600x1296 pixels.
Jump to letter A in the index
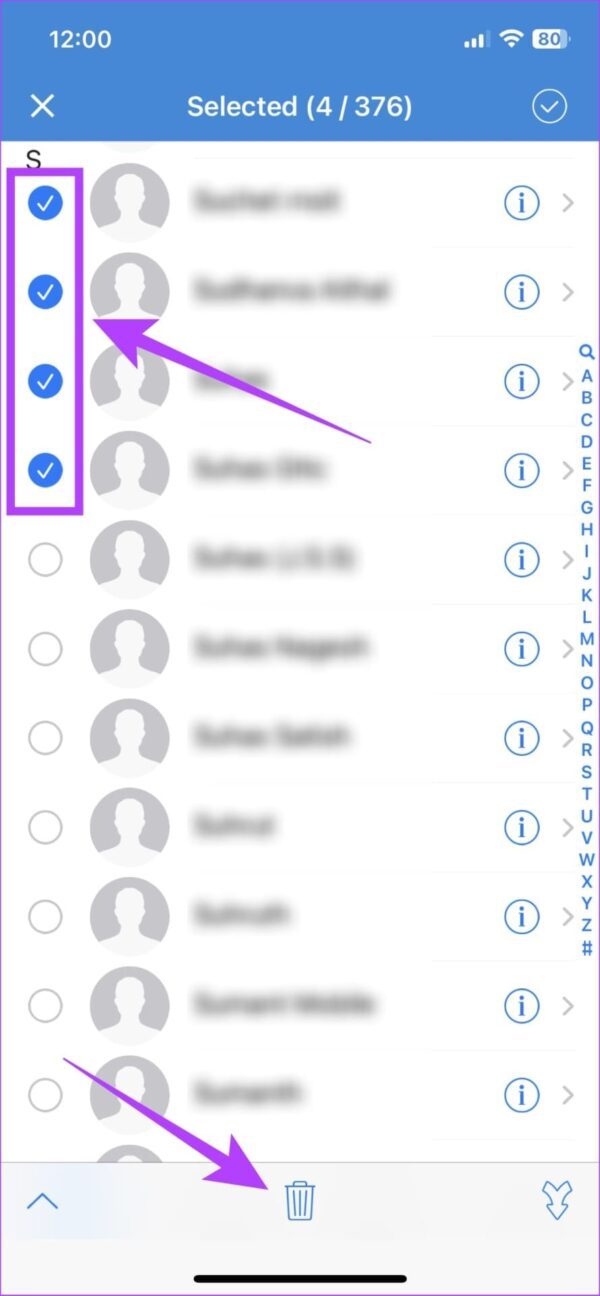[587, 376]
